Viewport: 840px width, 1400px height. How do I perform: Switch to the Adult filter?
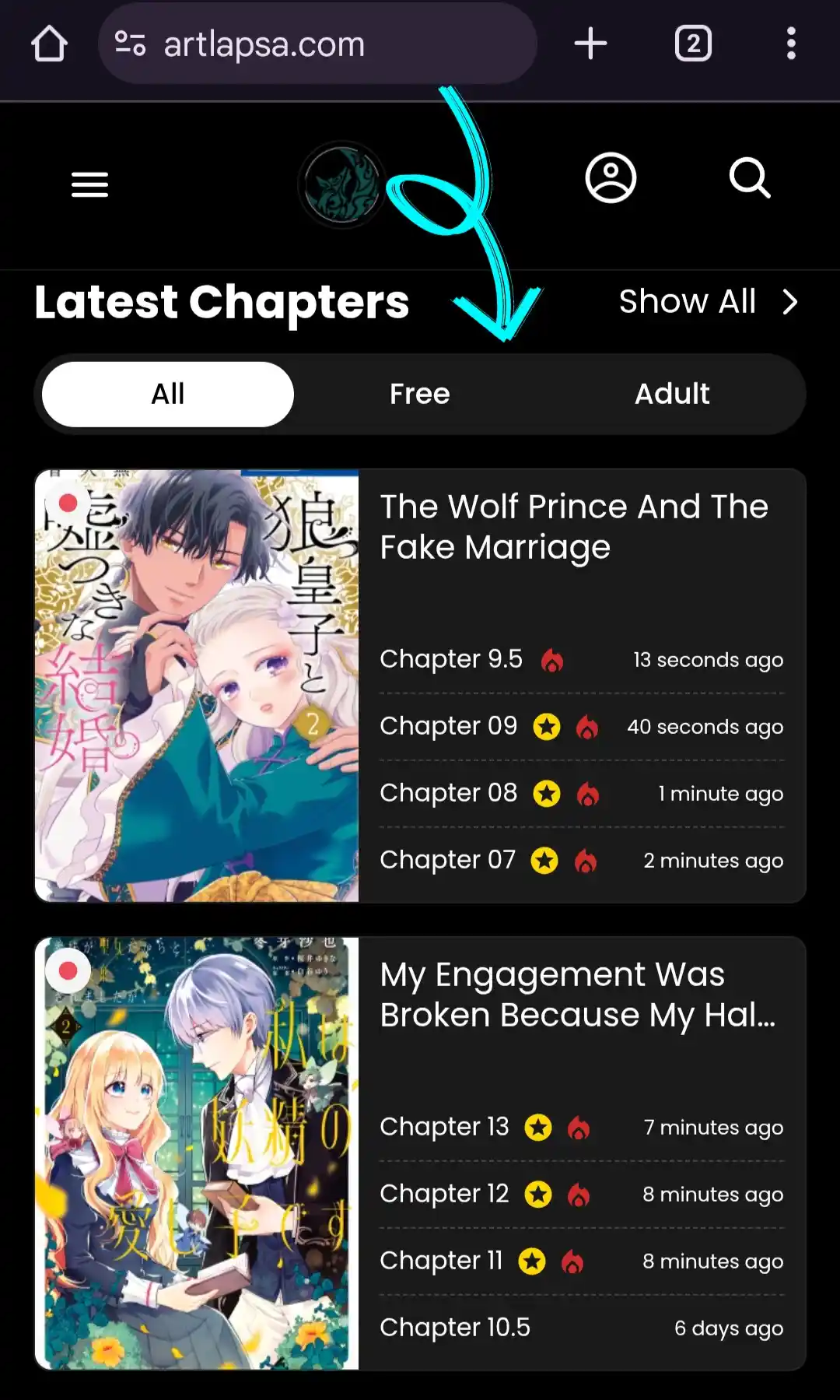coord(672,394)
